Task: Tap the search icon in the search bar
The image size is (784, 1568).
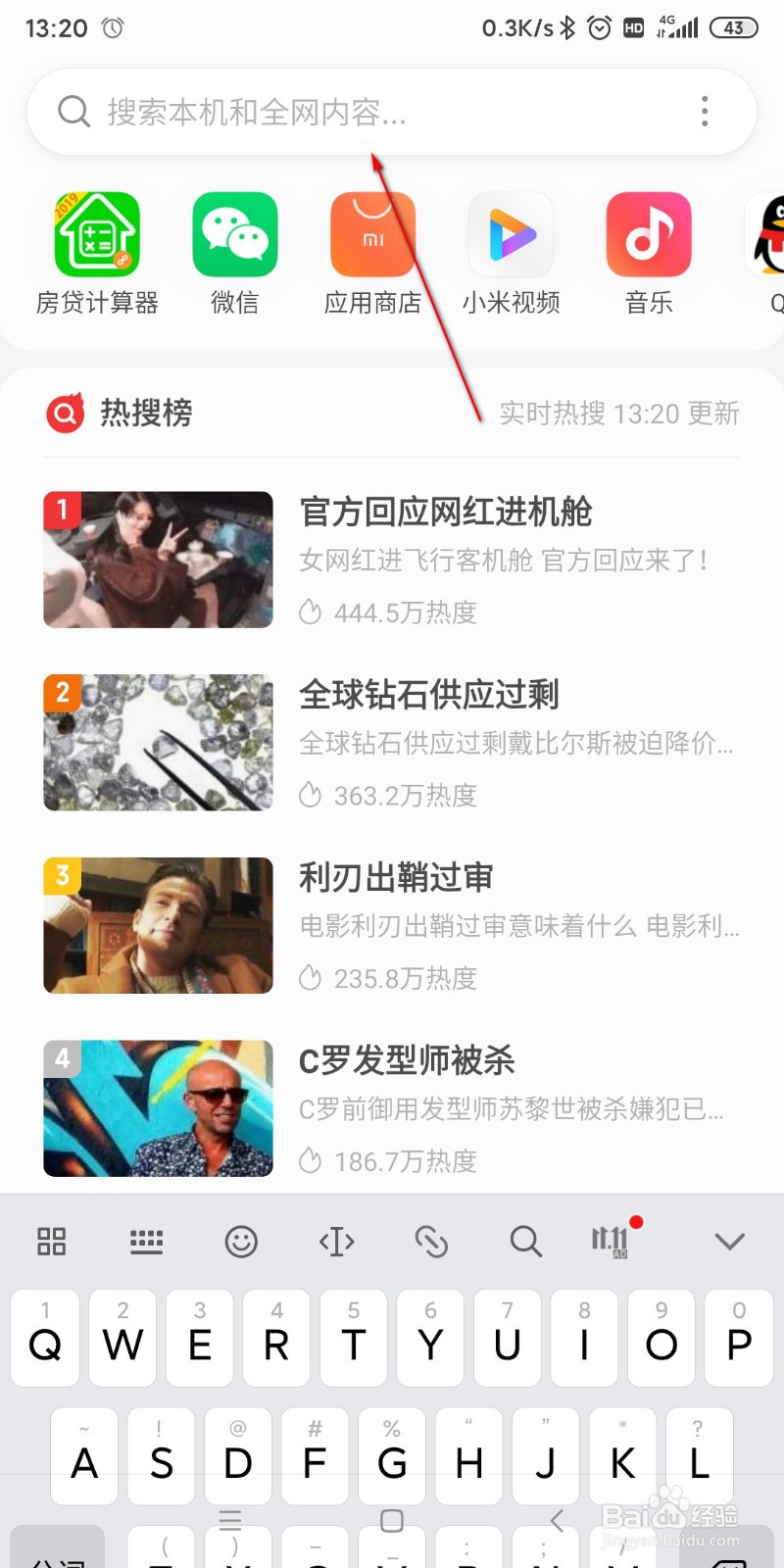Action: 73,111
